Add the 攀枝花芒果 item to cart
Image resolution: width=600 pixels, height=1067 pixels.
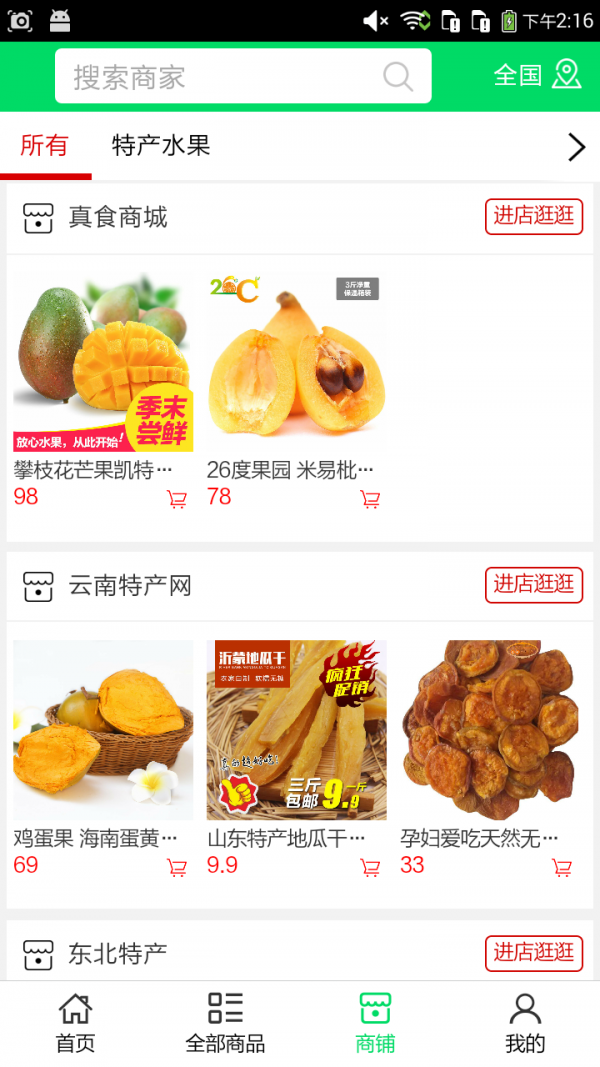[x=177, y=499]
